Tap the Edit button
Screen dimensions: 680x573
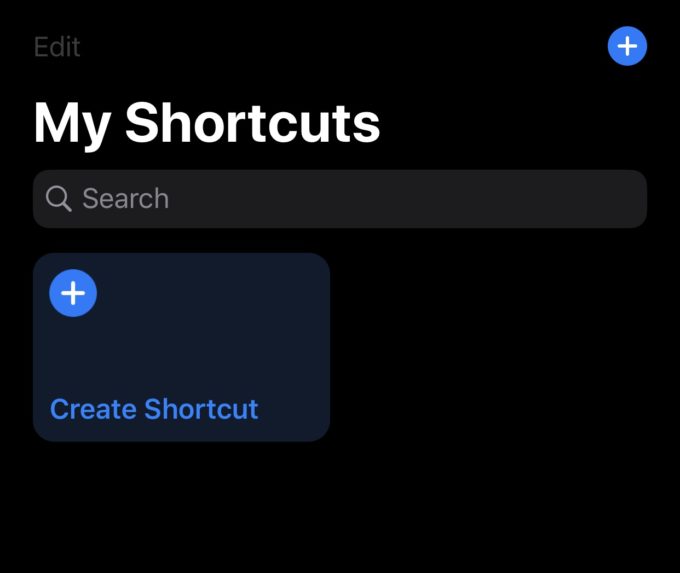[x=57, y=47]
